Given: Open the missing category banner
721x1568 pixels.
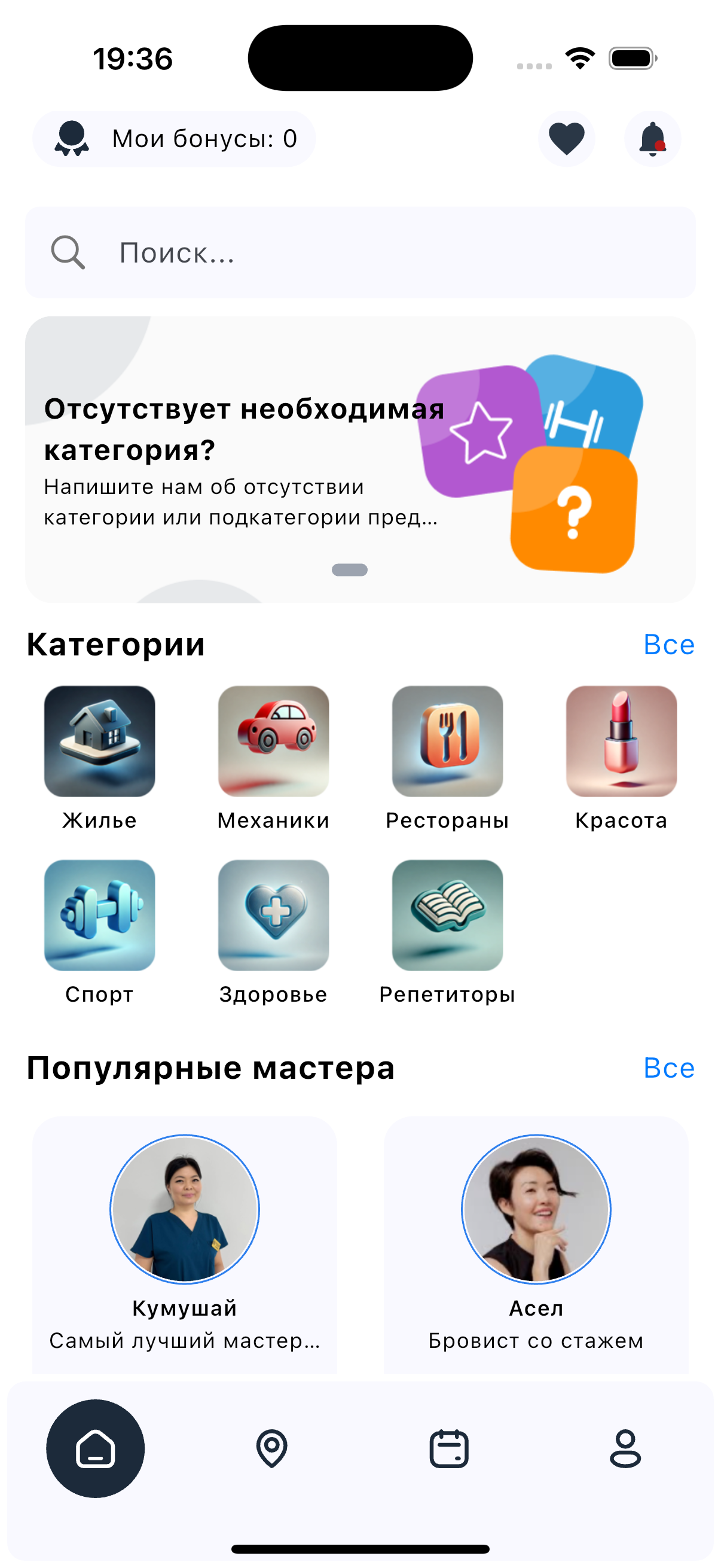Looking at the screenshot, I should coord(360,459).
